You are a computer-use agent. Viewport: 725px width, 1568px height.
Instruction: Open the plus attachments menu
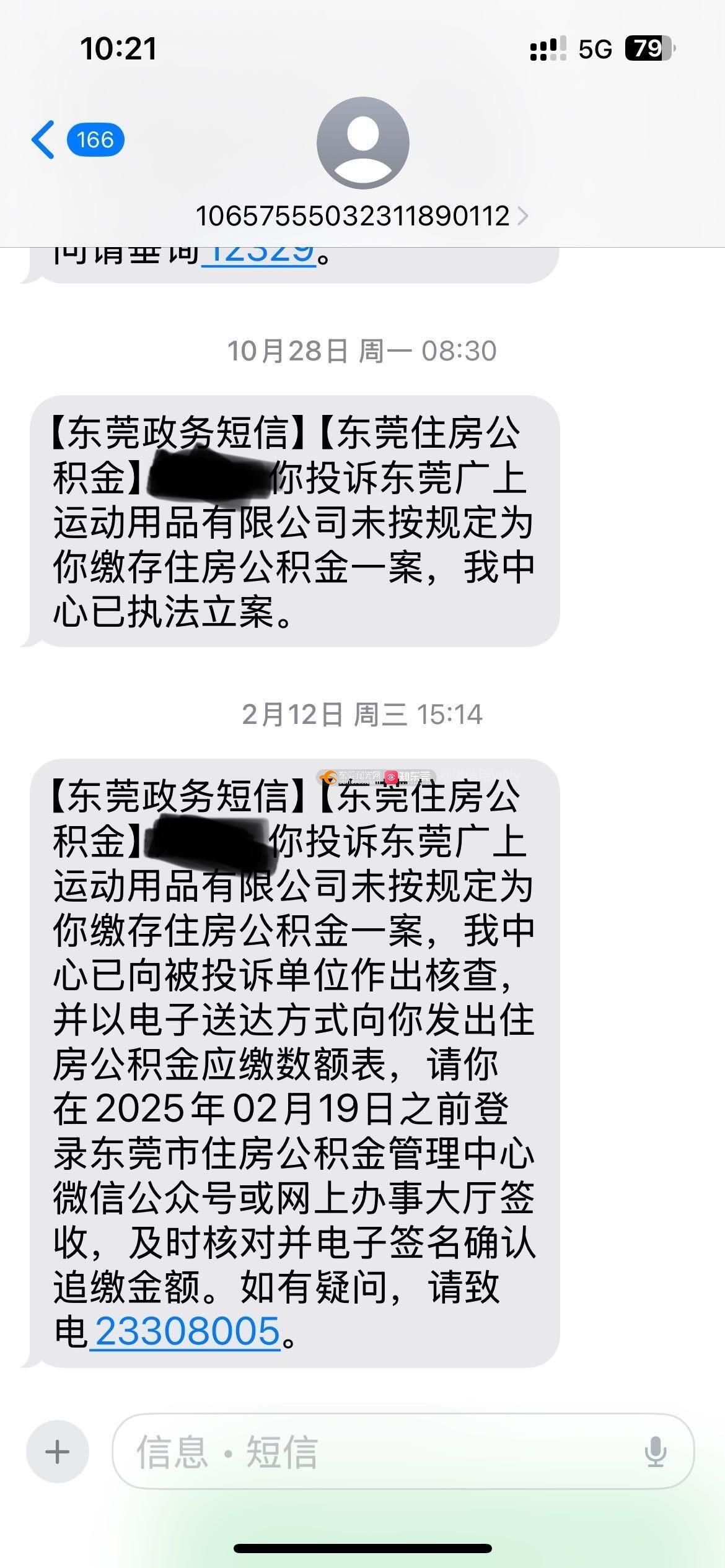pos(58,1452)
